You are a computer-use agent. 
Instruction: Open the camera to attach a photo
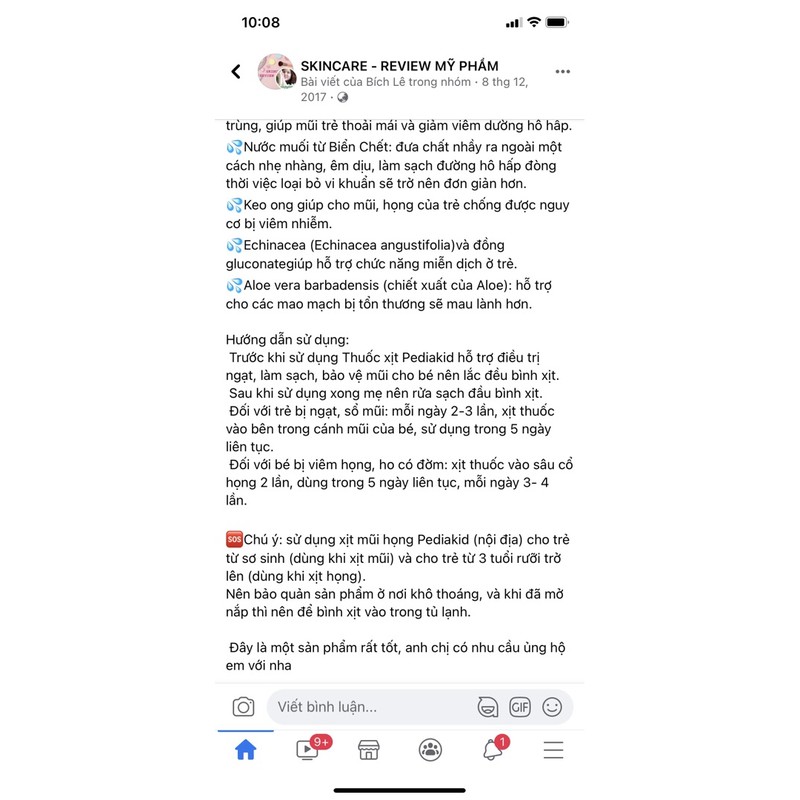point(243,707)
